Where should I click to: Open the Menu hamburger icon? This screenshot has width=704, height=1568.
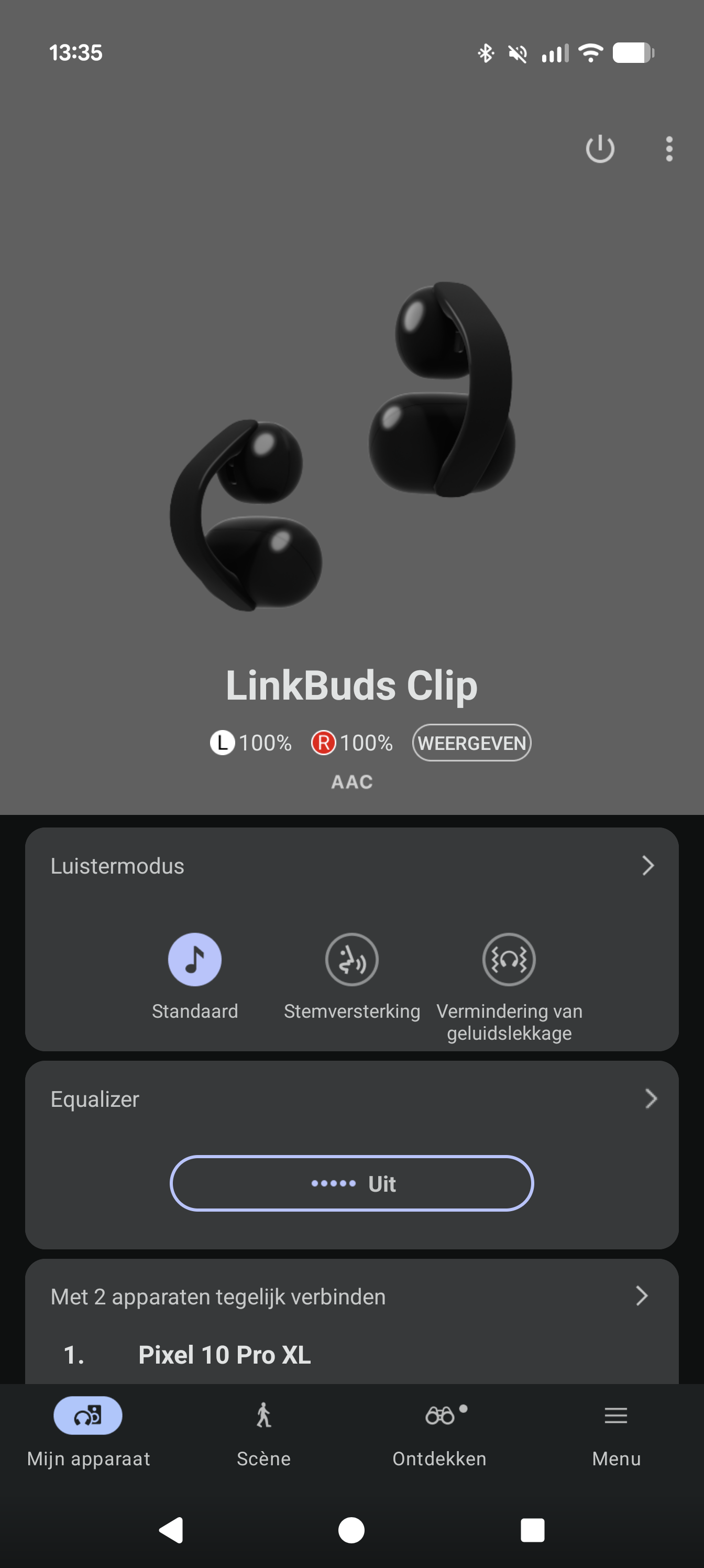point(617,1416)
